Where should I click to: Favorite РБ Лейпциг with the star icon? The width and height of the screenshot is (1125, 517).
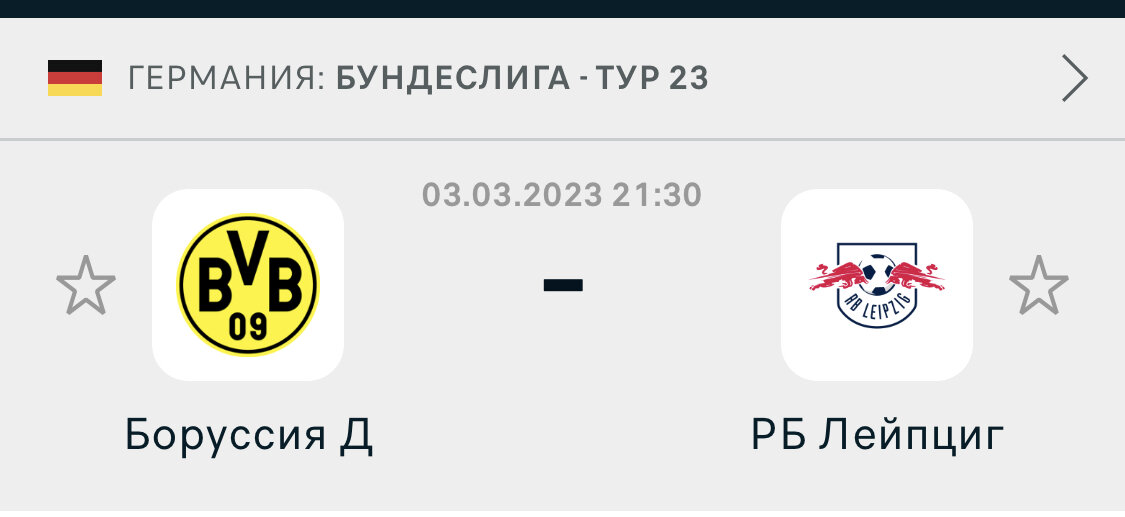coord(1038,285)
